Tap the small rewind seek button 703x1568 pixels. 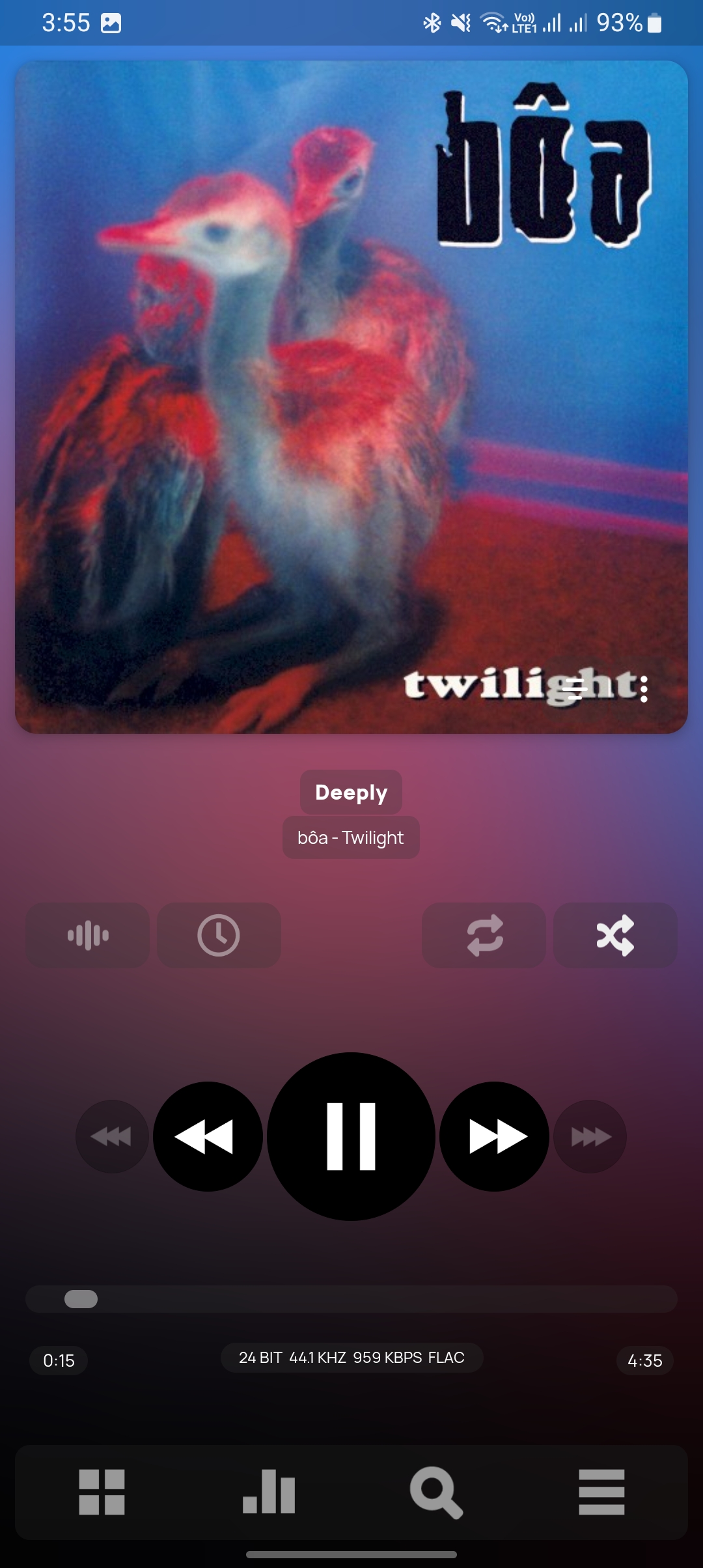(112, 1137)
